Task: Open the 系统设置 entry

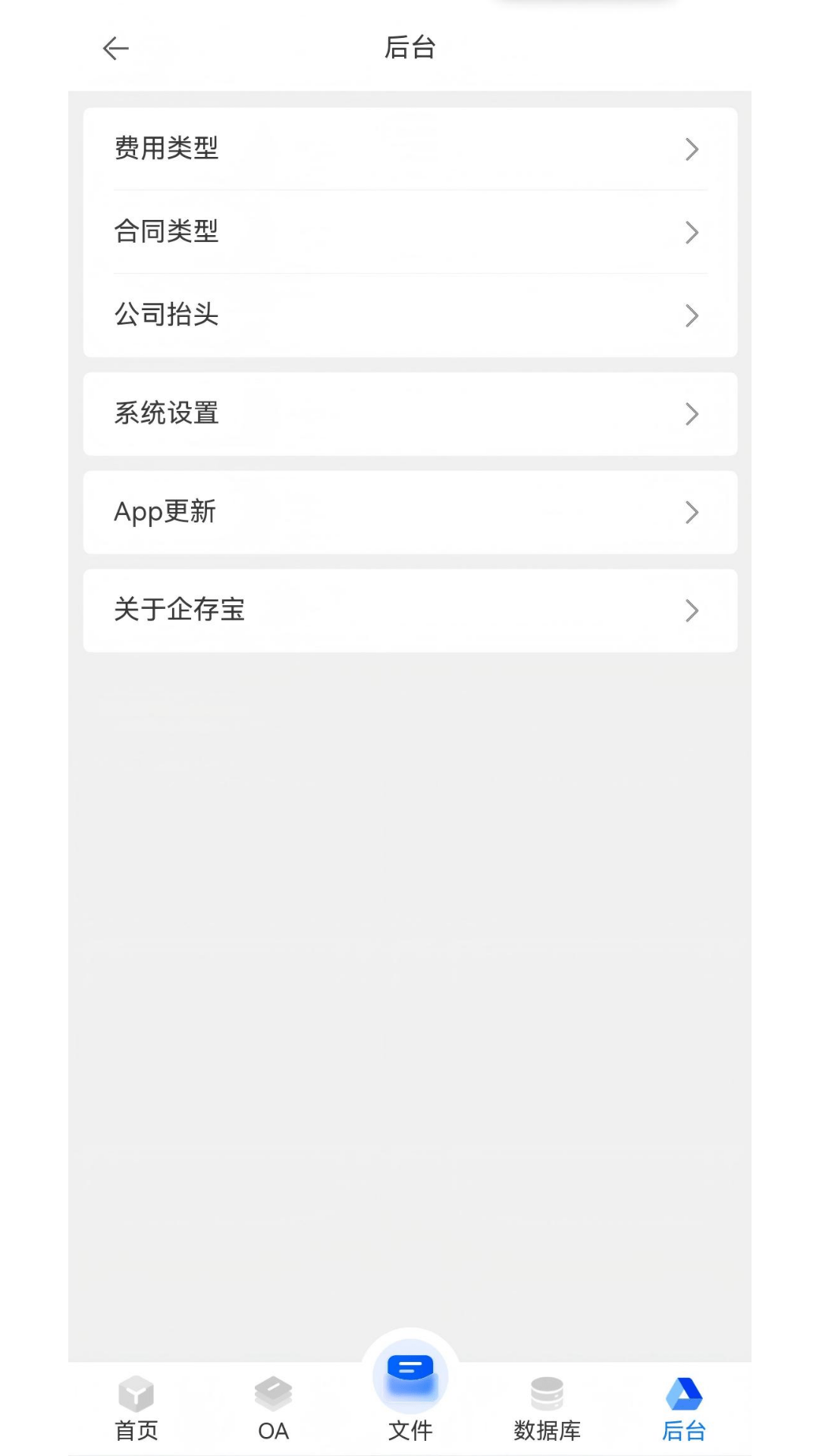Action: coord(409,414)
